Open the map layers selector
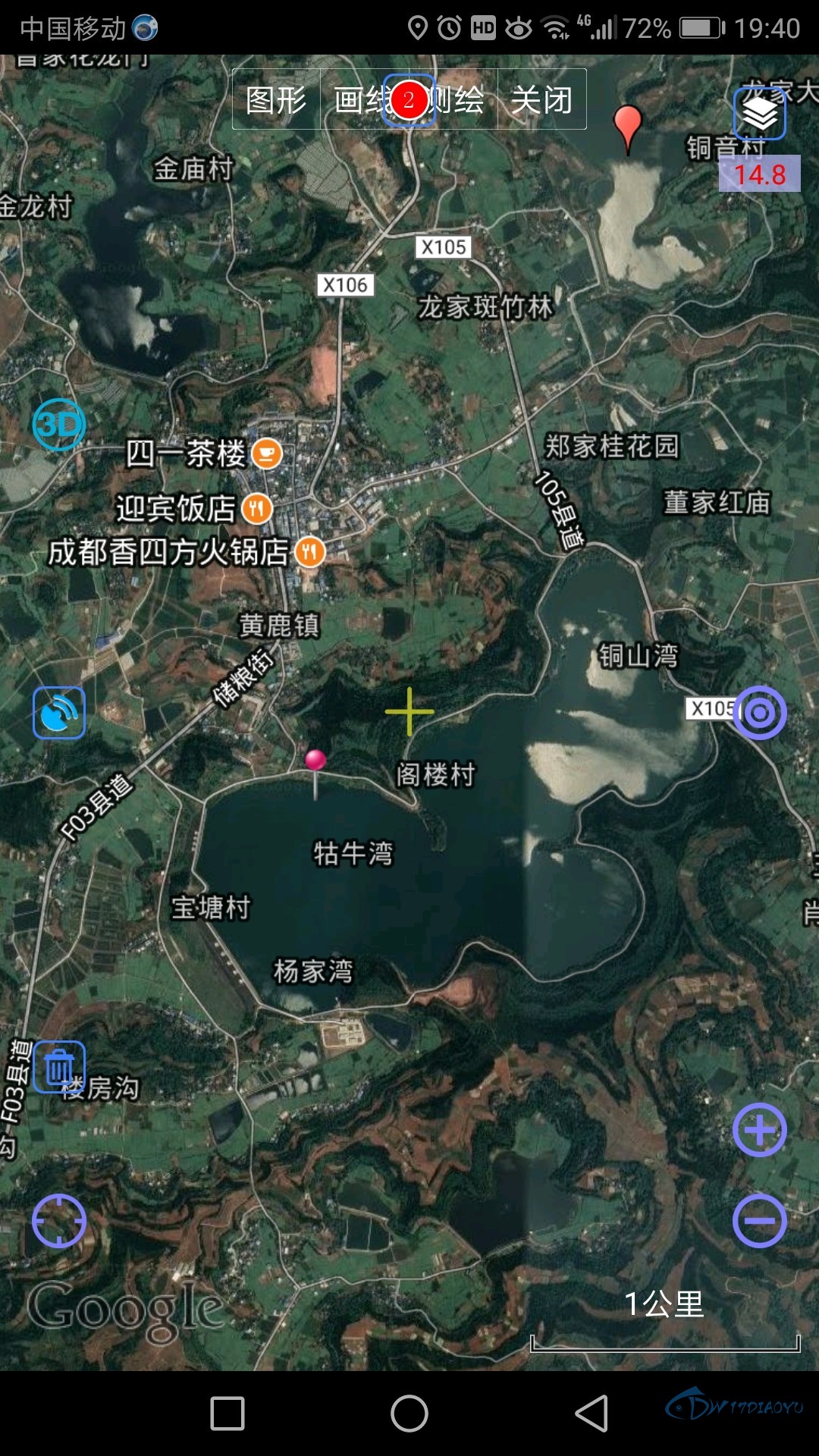Screen dimensions: 819x1456 point(760,114)
